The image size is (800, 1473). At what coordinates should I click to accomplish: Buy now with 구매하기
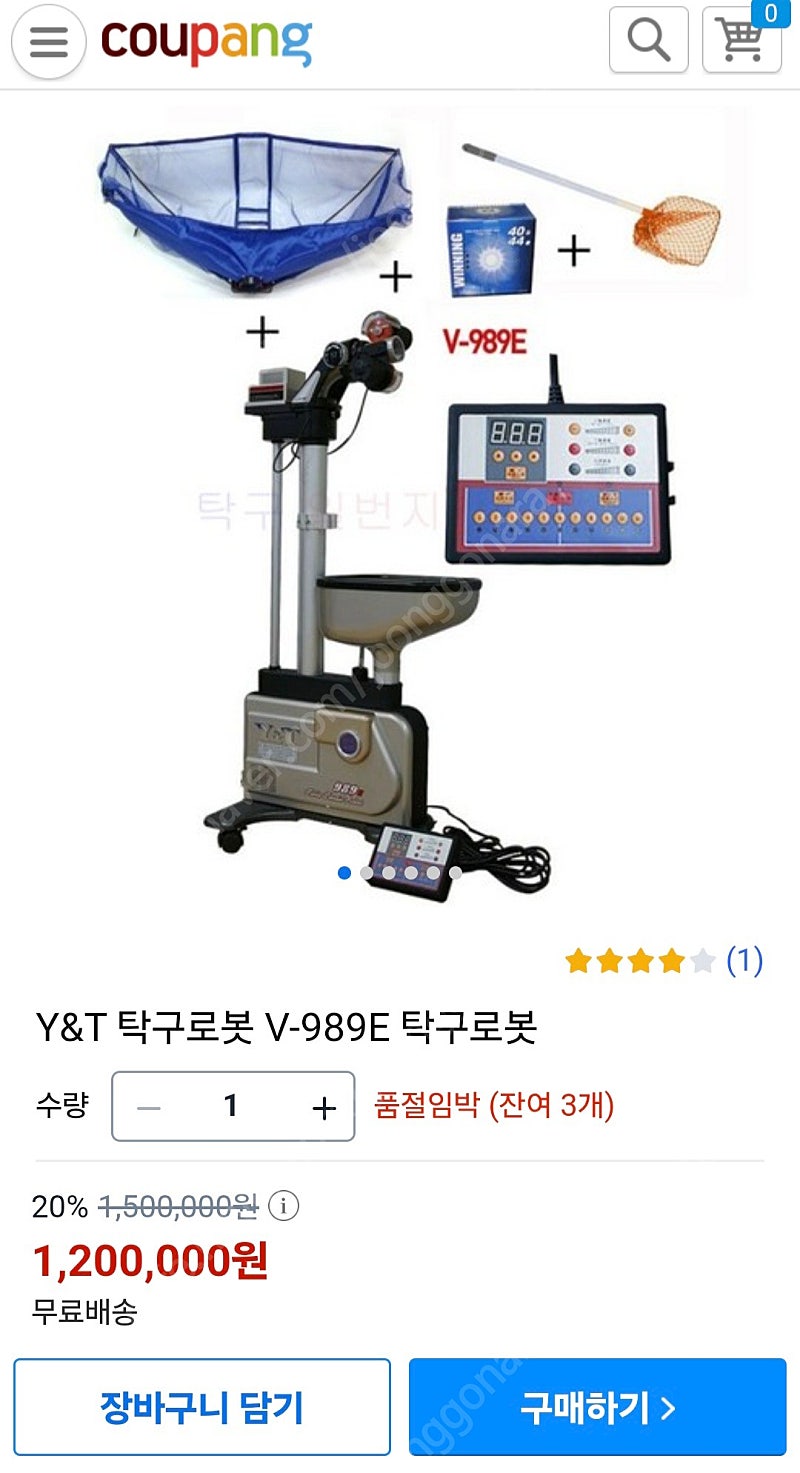click(x=598, y=1407)
